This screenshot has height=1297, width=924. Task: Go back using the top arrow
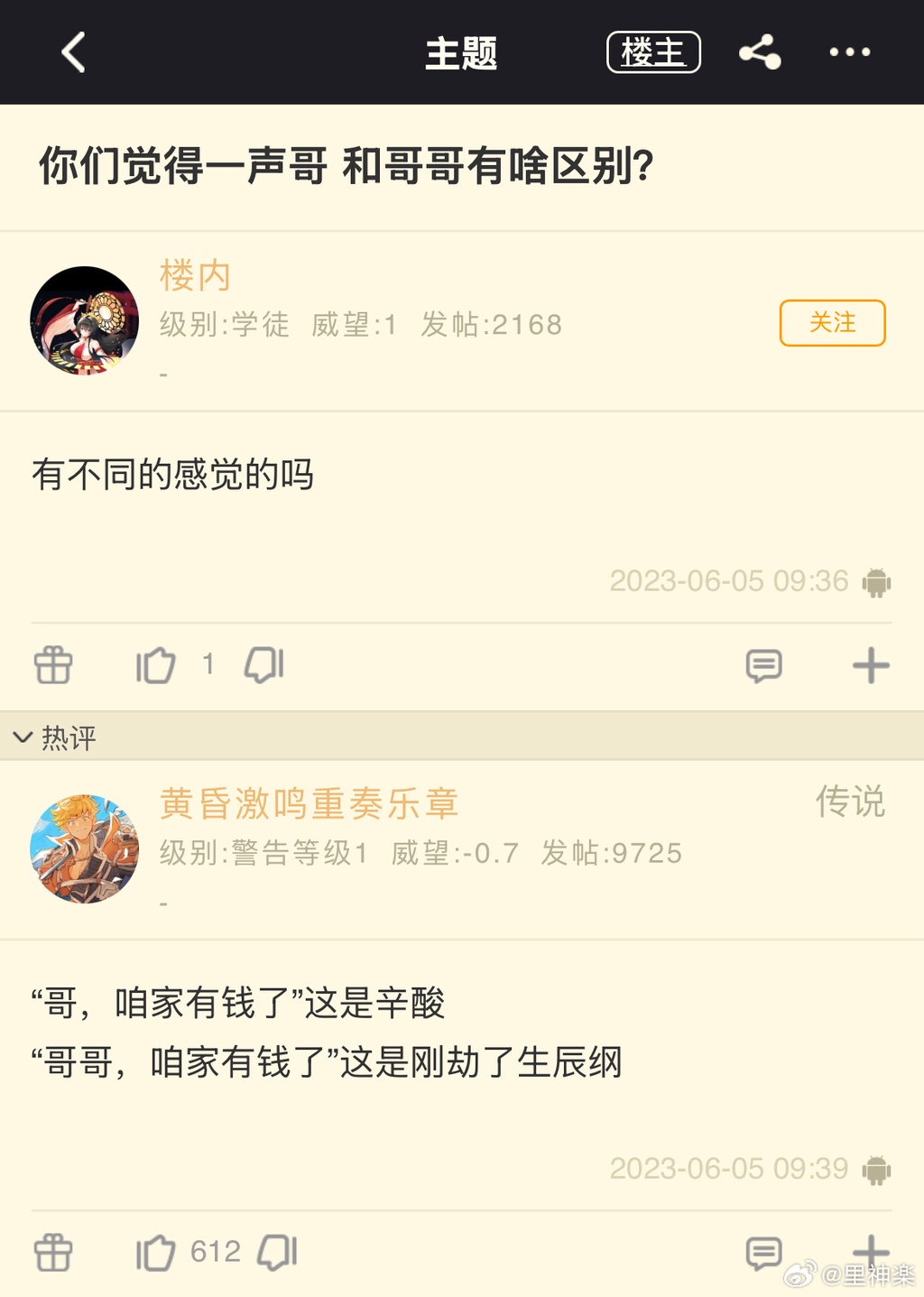click(x=74, y=52)
